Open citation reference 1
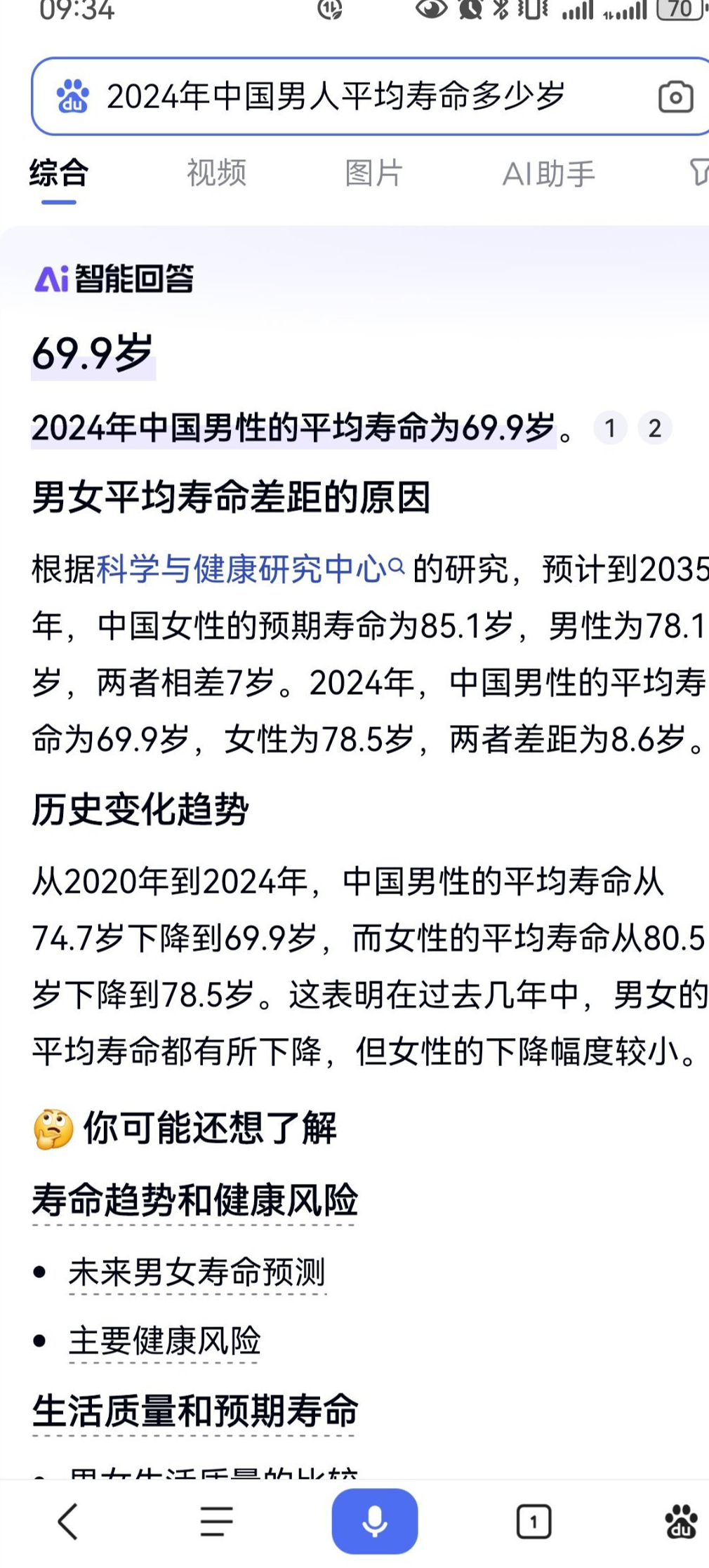Image resolution: width=709 pixels, height=1568 pixels. pyautogui.click(x=610, y=428)
